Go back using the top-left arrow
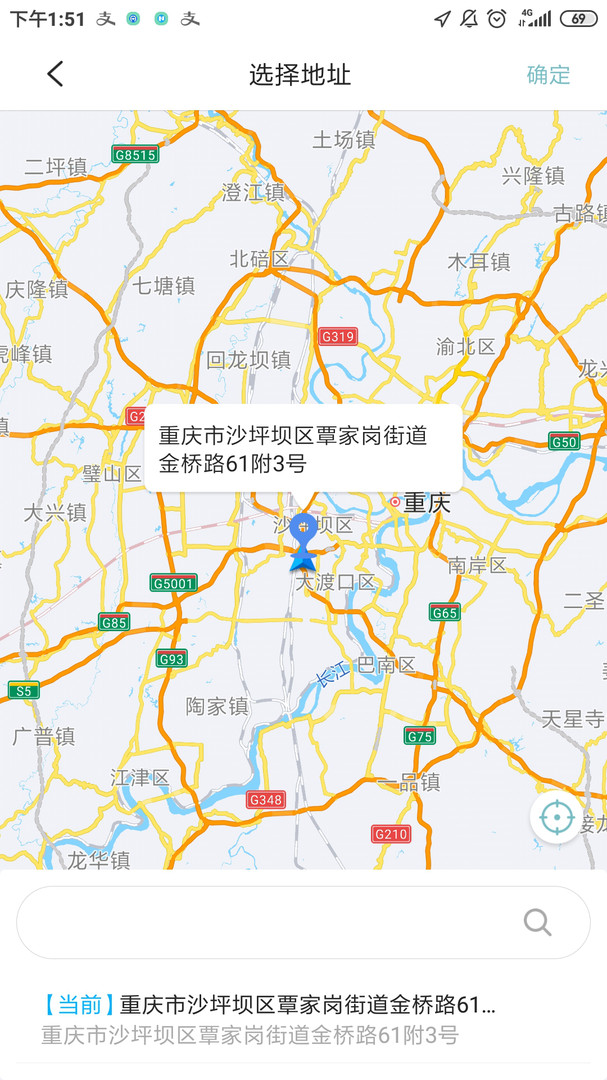 pyautogui.click(x=55, y=74)
